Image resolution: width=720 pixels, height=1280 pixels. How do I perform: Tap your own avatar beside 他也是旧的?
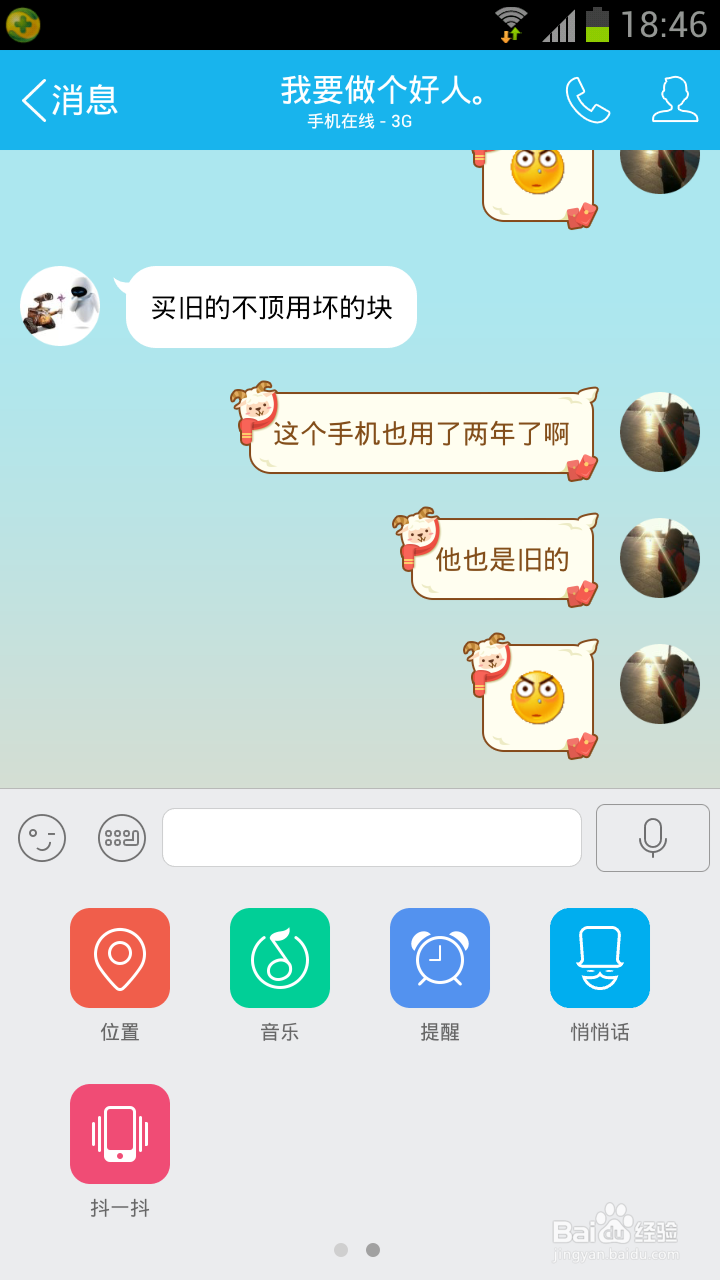(660, 558)
